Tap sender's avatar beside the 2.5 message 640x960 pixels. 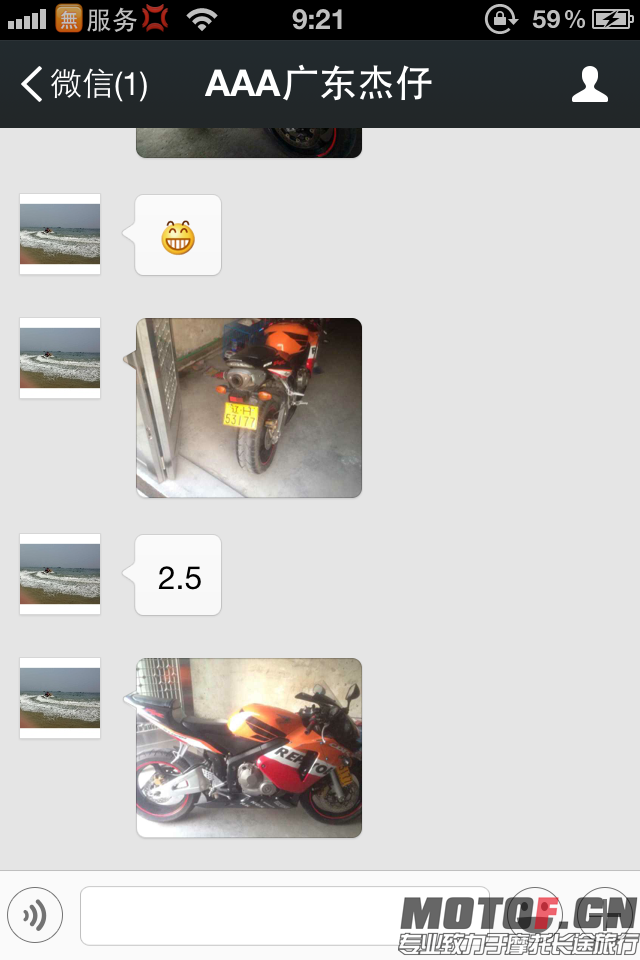click(x=60, y=575)
